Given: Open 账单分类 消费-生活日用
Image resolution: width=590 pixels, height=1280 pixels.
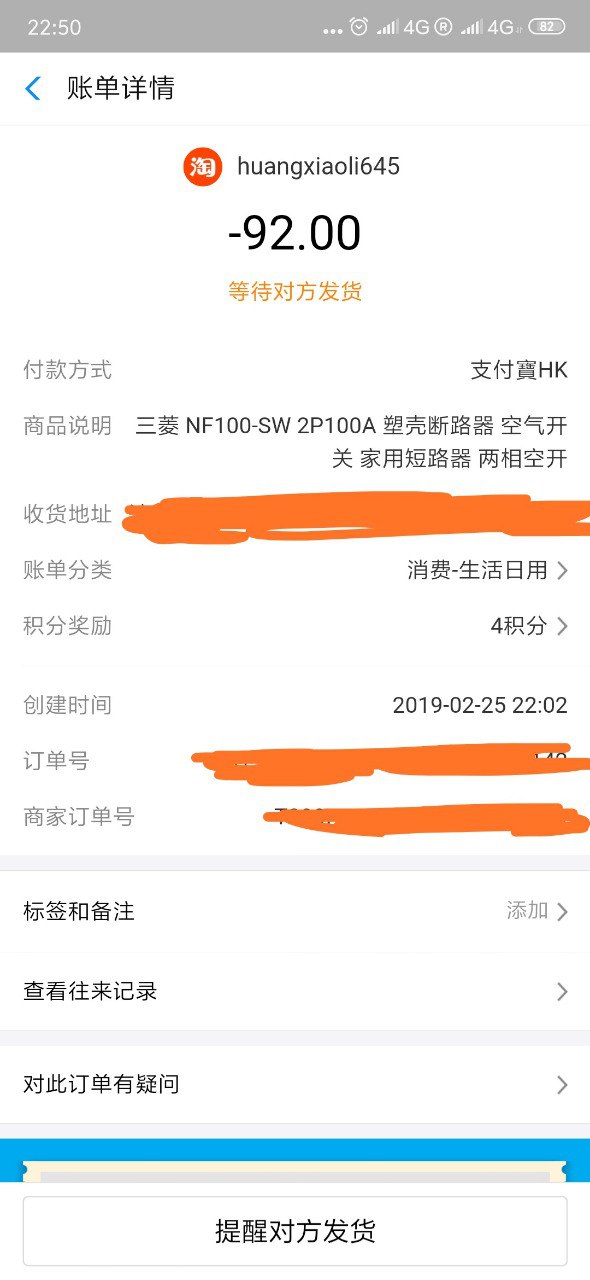Looking at the screenshot, I should coord(295,570).
